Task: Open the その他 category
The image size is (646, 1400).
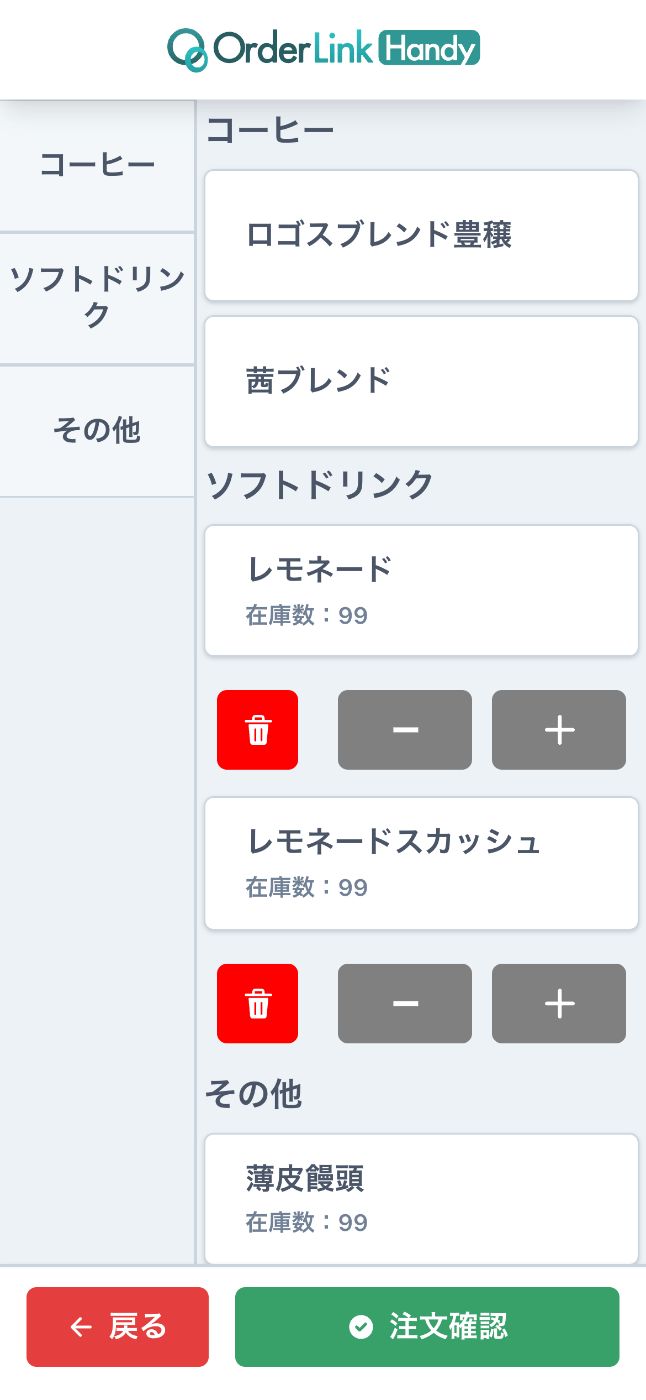Action: 97,431
